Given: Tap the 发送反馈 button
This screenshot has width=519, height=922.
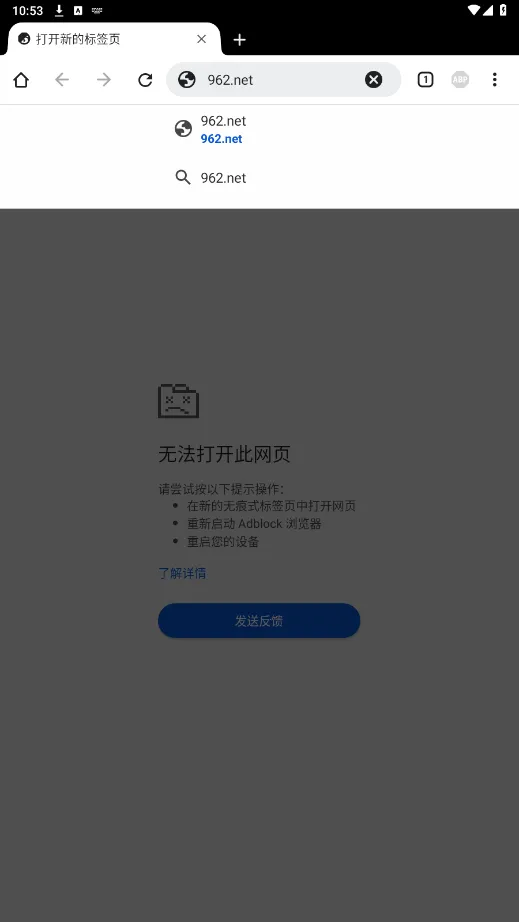Looking at the screenshot, I should (259, 620).
